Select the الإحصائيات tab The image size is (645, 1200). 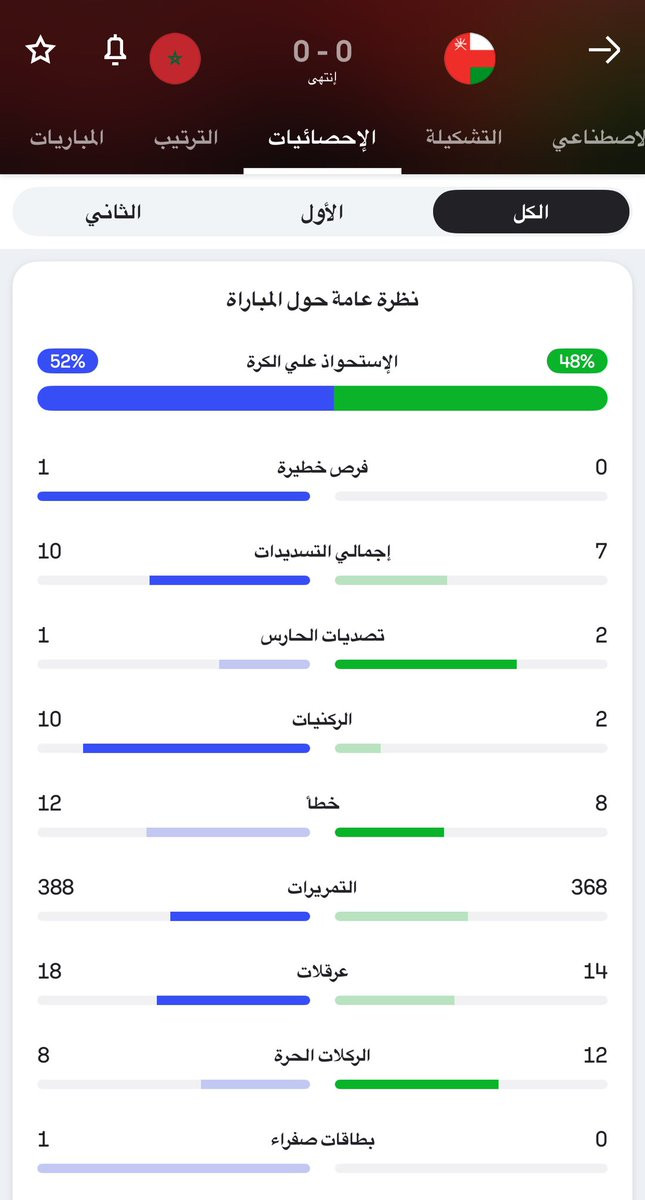[322, 137]
